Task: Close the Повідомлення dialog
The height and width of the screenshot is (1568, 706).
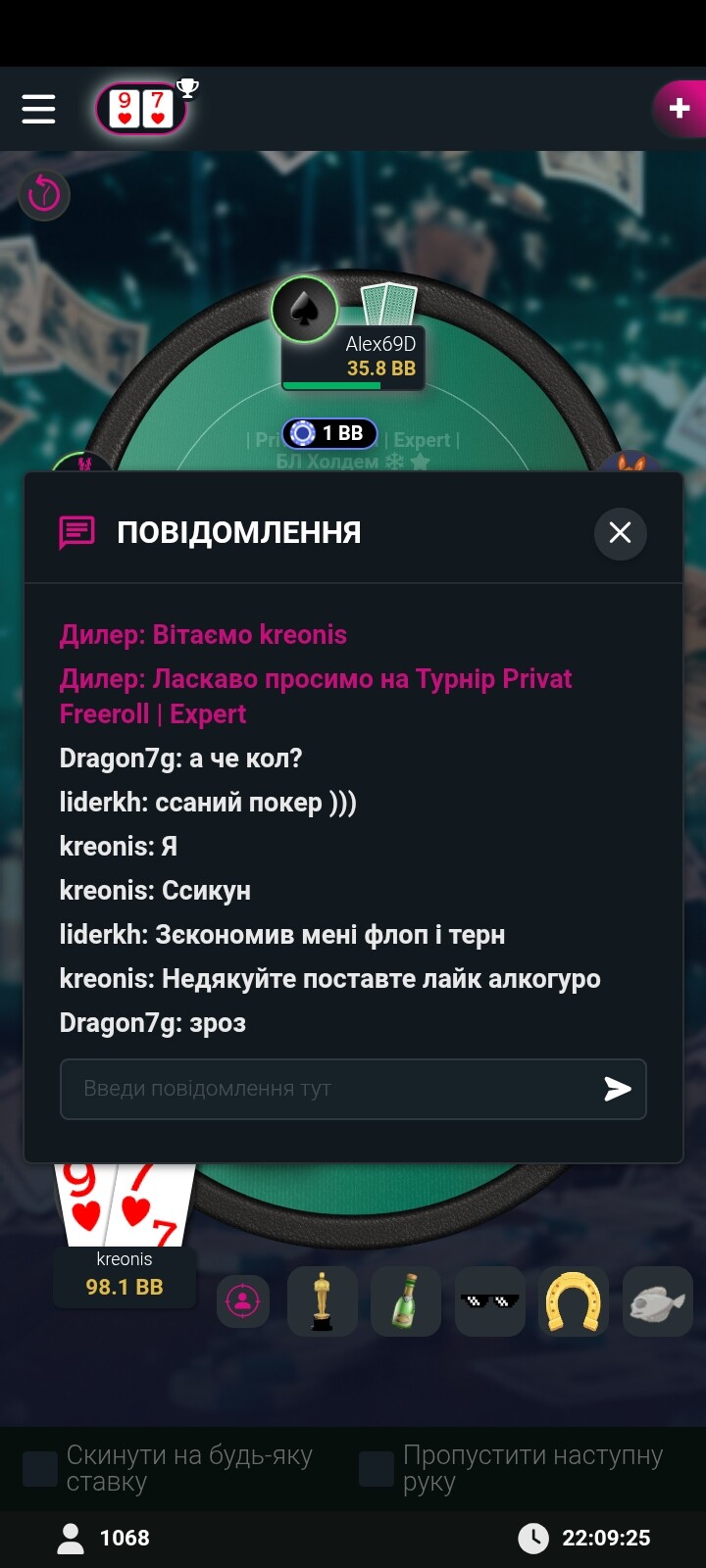Action: 620,533
